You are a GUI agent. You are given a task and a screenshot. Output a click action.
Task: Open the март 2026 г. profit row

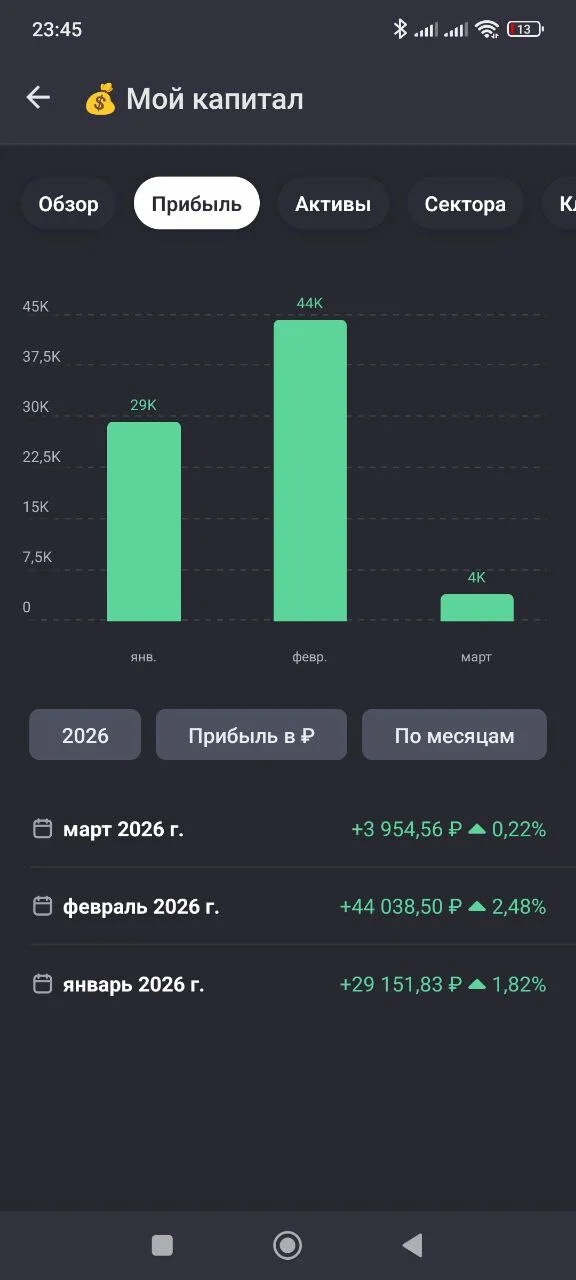(290, 829)
